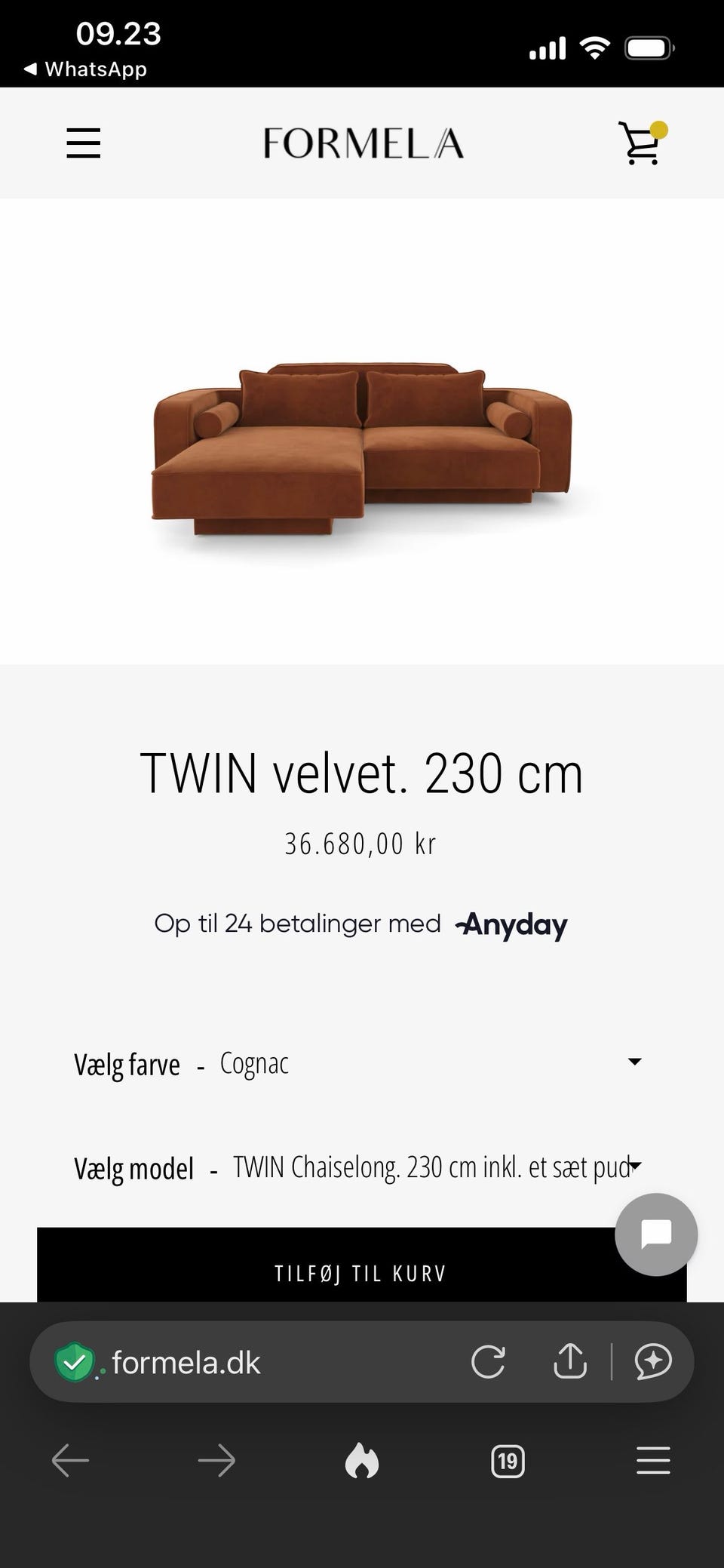Return to WhatsApp from status bar

click(x=85, y=69)
